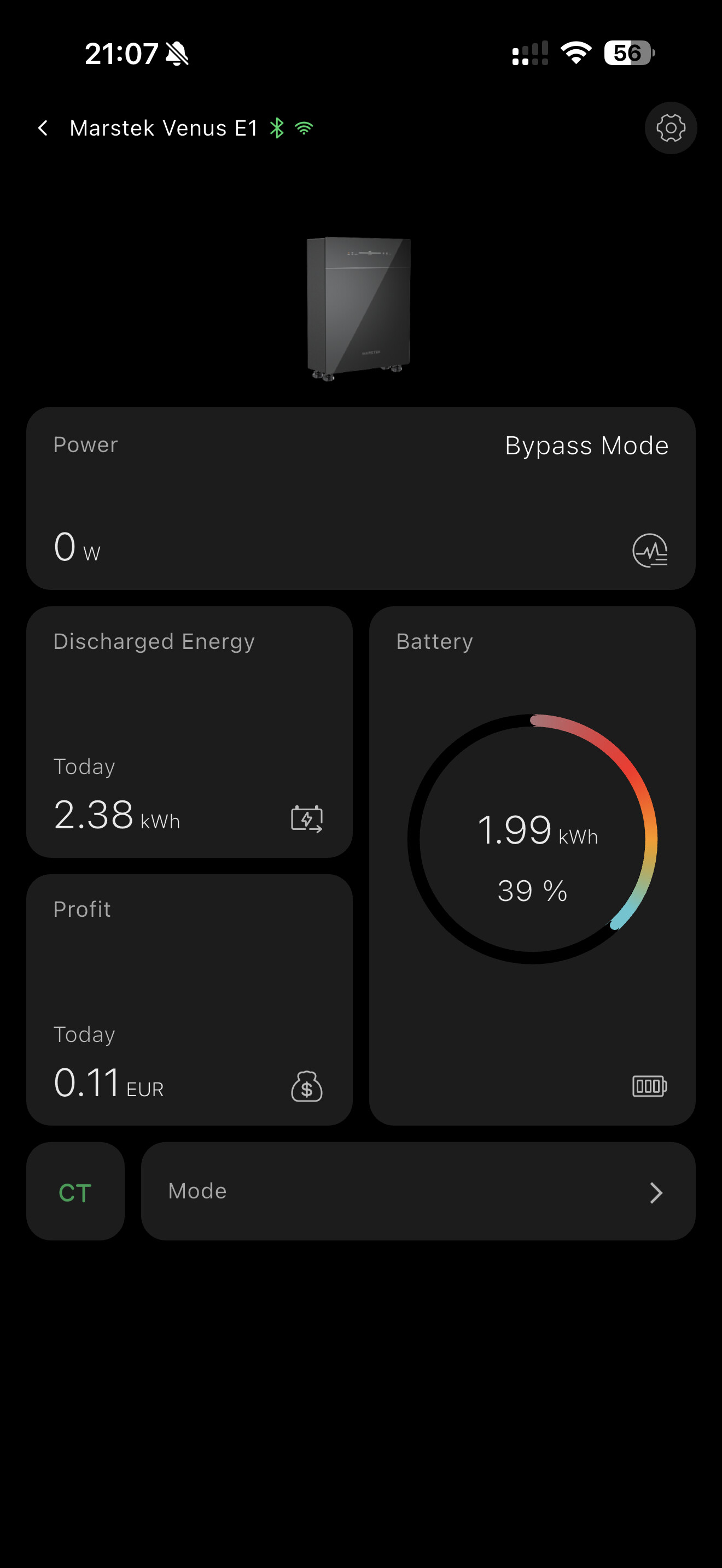722x1568 pixels.
Task: Open device settings gear
Action: 670,128
